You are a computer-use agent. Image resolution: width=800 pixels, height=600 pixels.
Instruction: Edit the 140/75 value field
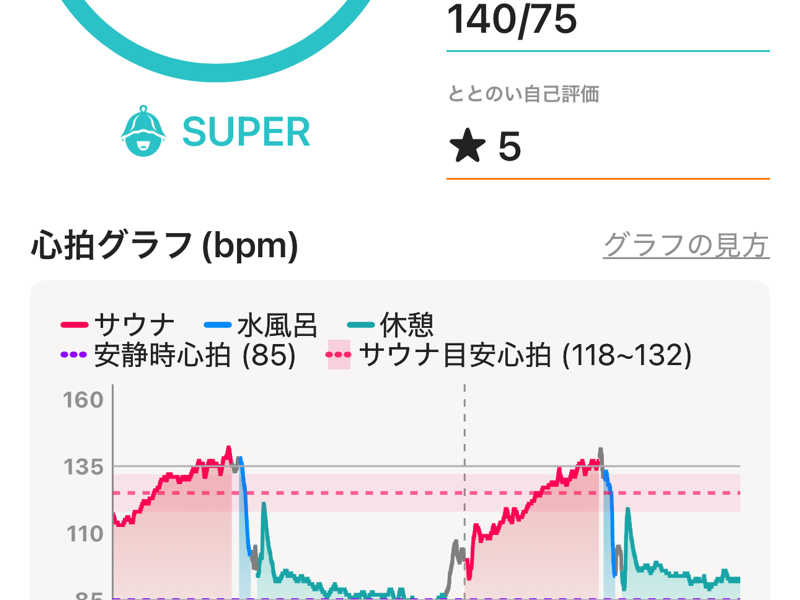pos(607,20)
